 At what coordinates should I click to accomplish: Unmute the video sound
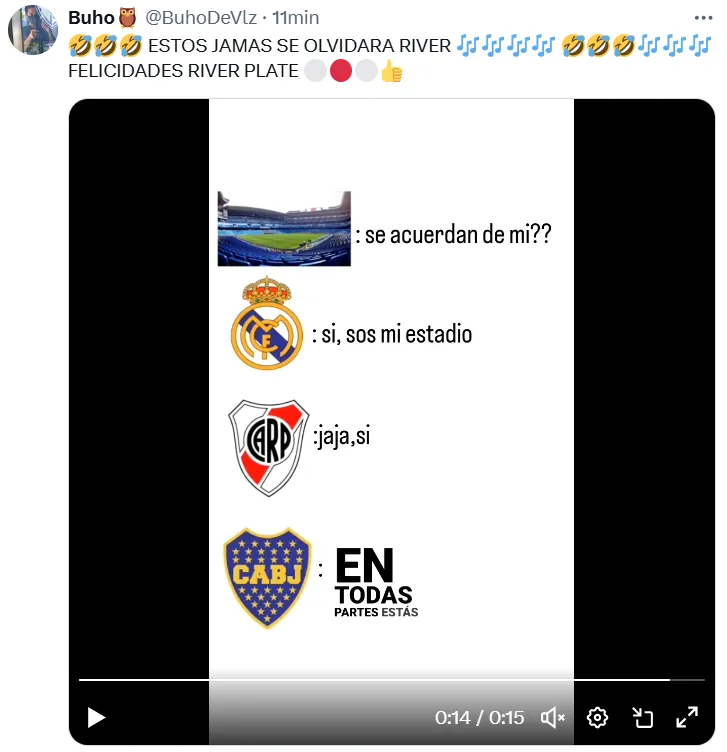(553, 717)
